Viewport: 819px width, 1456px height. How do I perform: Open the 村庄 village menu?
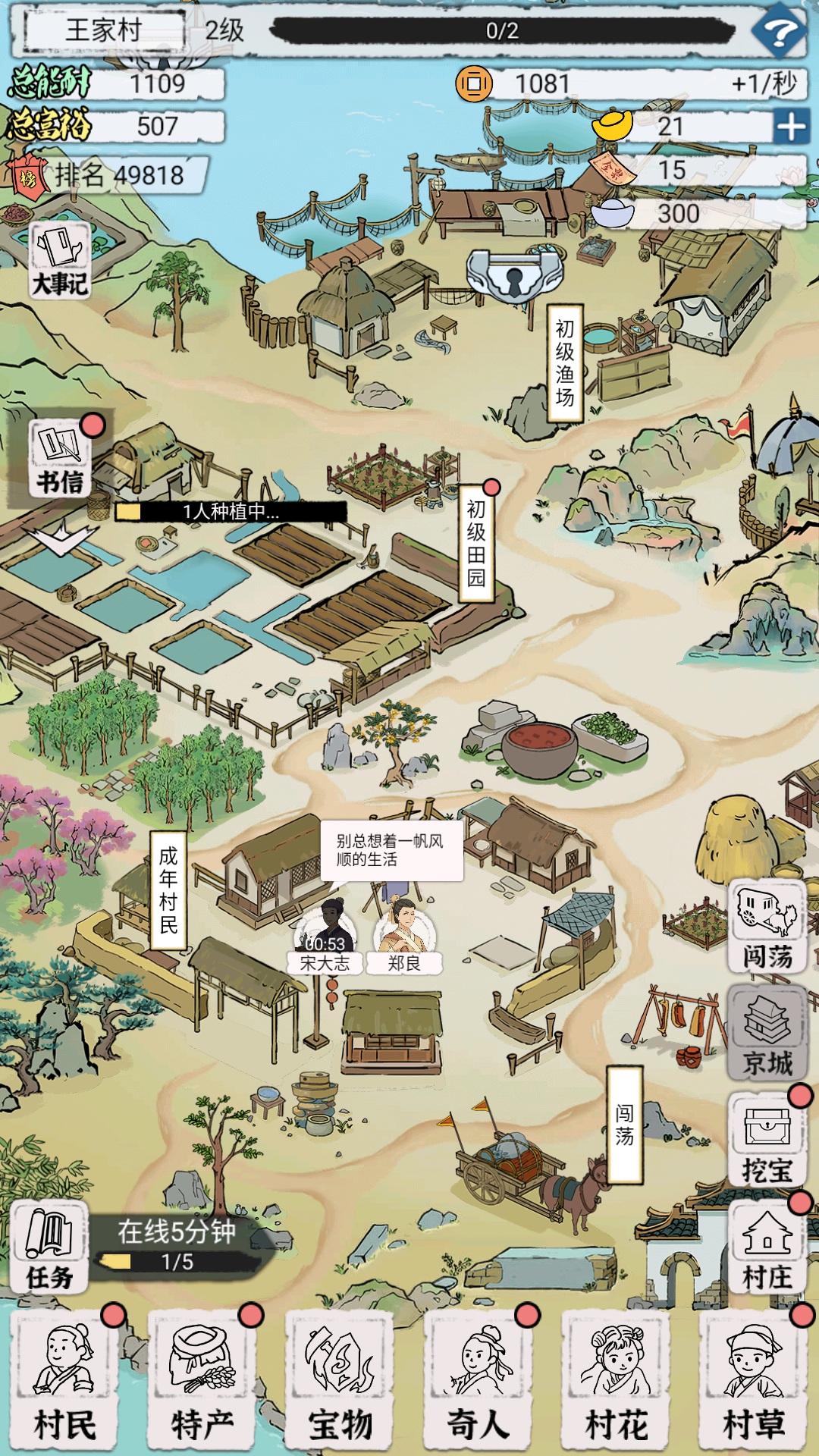coord(767,1247)
